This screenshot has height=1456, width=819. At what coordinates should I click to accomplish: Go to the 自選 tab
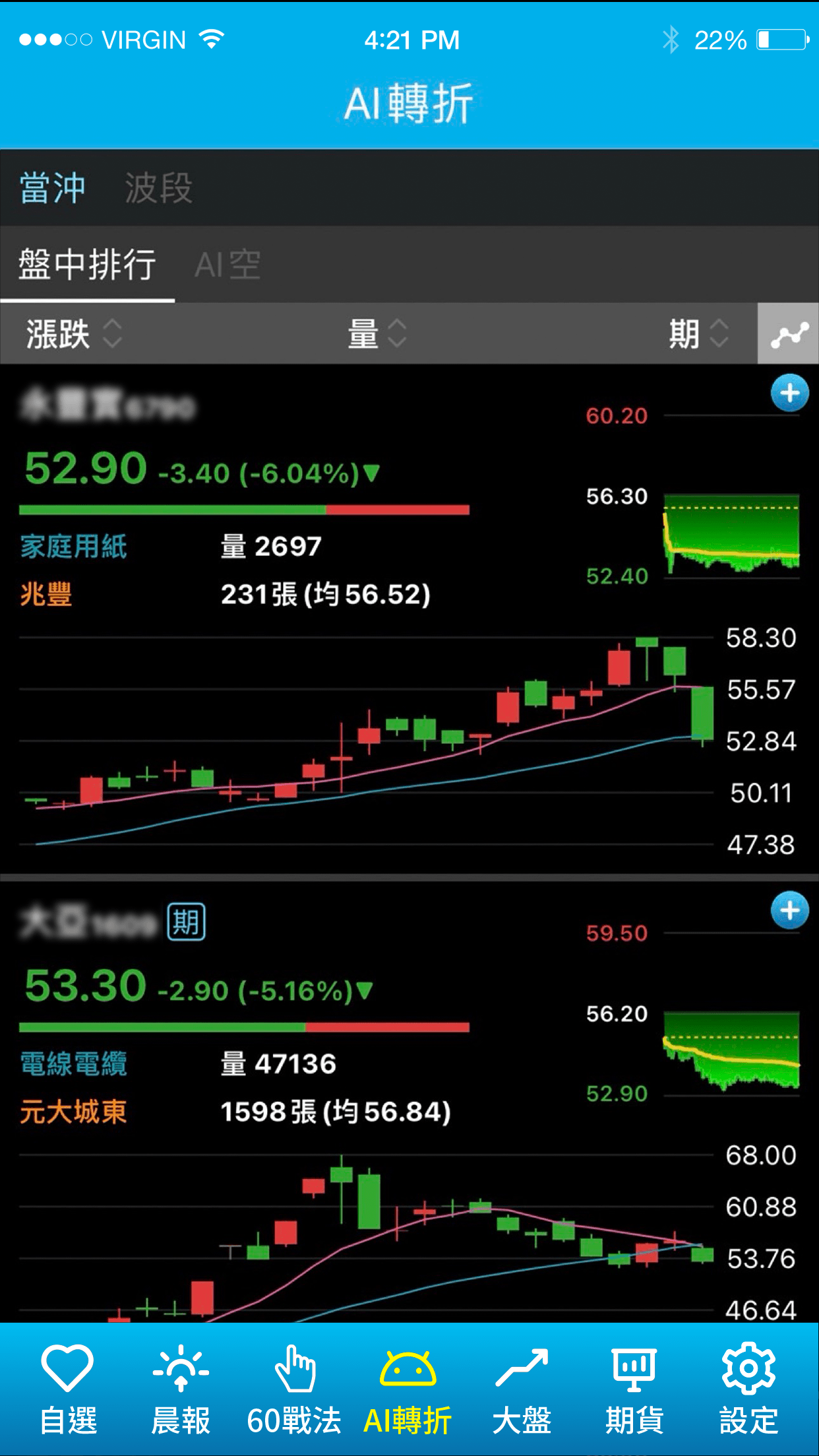click(x=68, y=1390)
